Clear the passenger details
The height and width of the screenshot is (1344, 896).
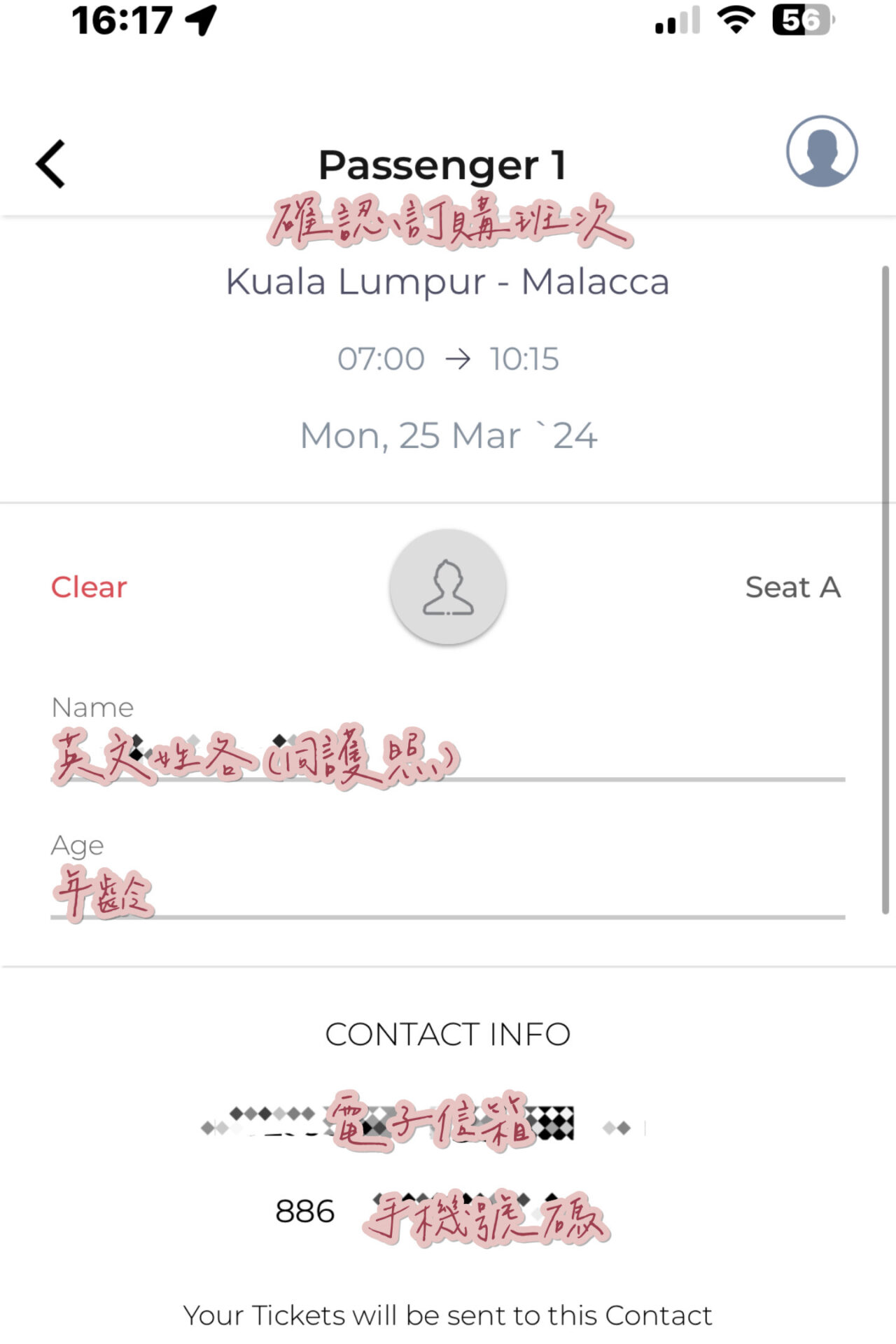tap(89, 587)
